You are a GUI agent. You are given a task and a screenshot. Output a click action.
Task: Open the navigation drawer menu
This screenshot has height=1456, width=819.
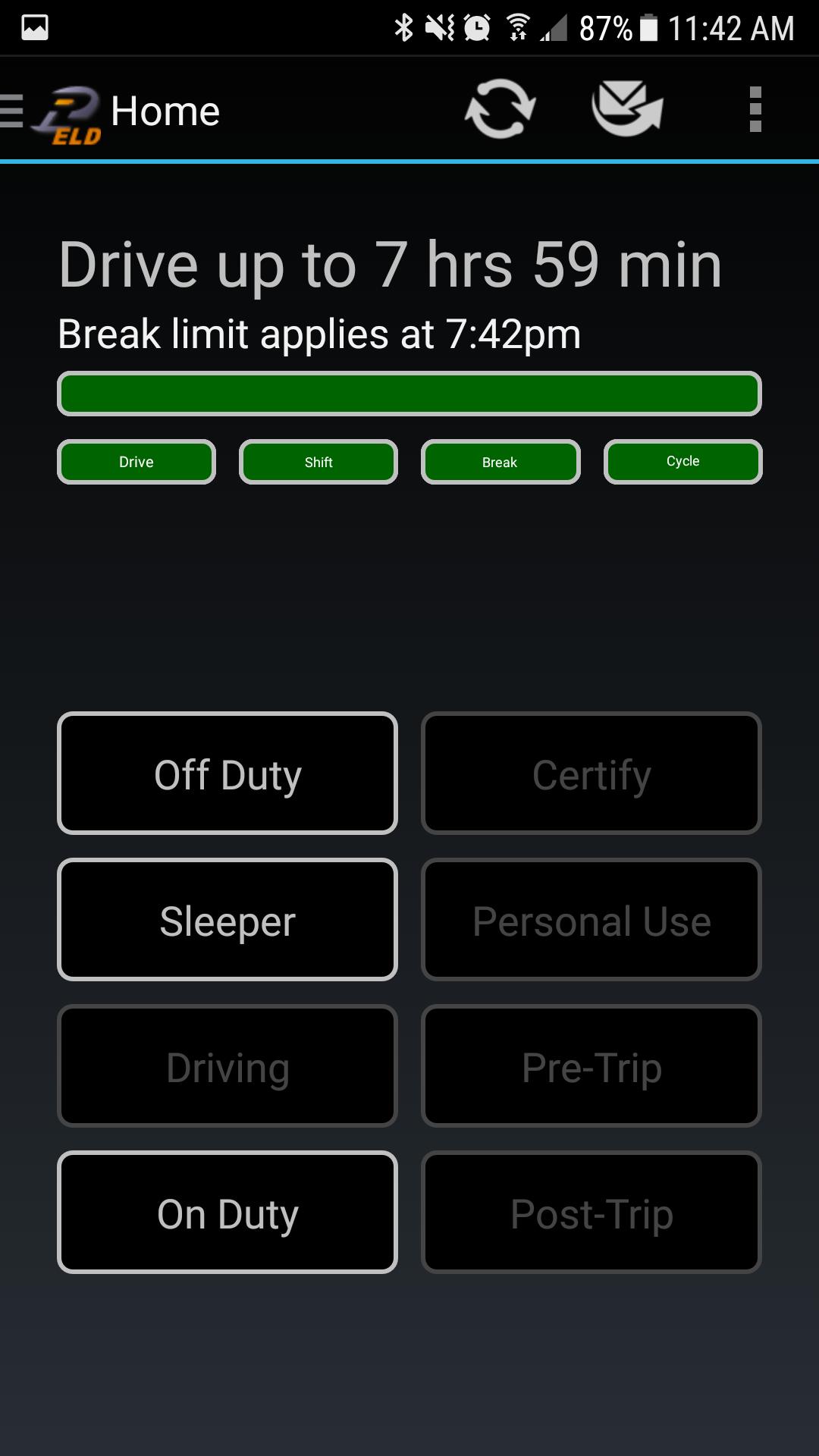[x=14, y=111]
